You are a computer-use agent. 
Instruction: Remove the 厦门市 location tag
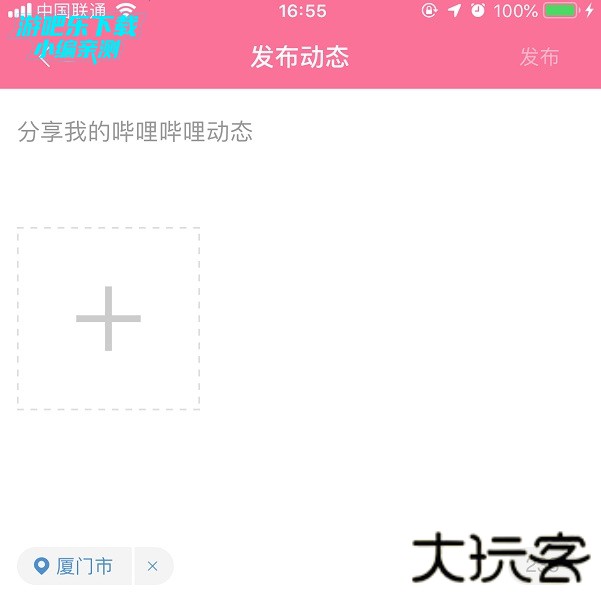[x=153, y=566]
